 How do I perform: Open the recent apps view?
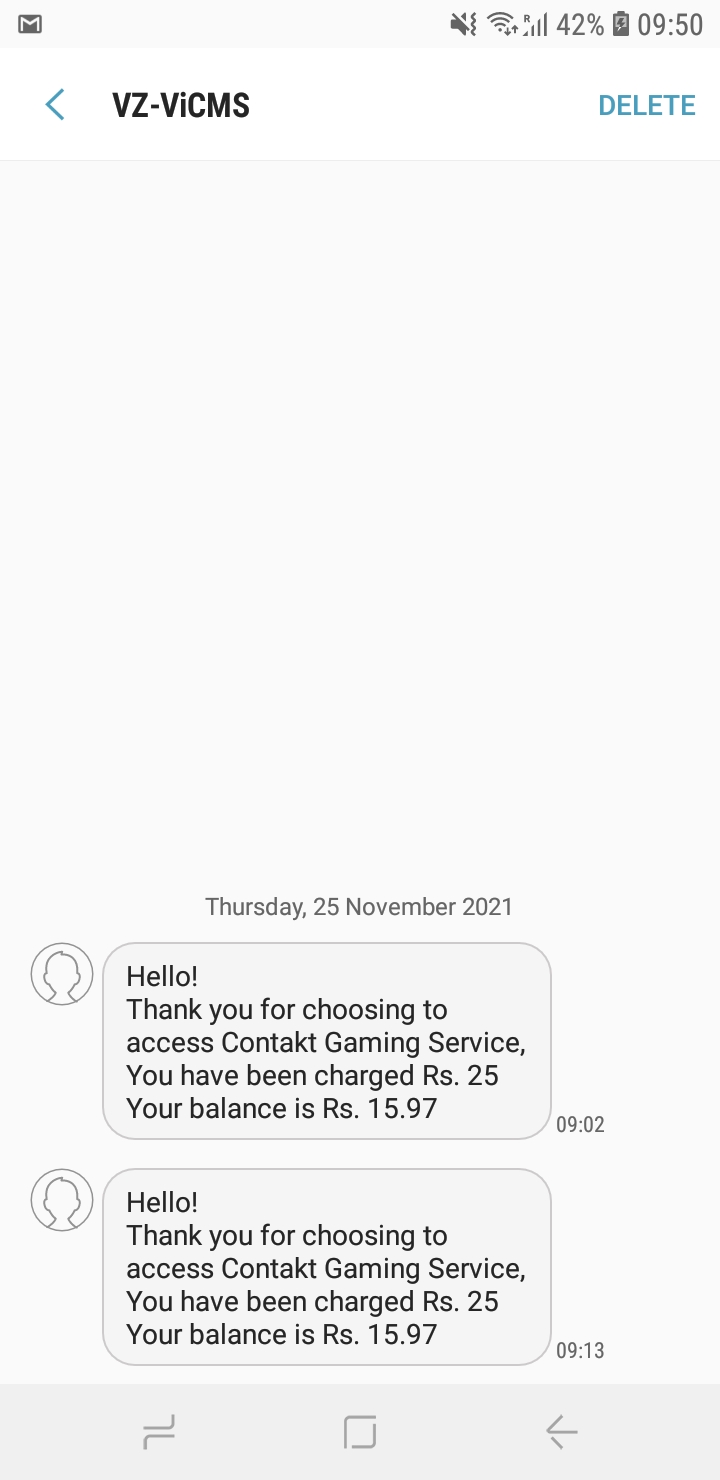point(159,1432)
